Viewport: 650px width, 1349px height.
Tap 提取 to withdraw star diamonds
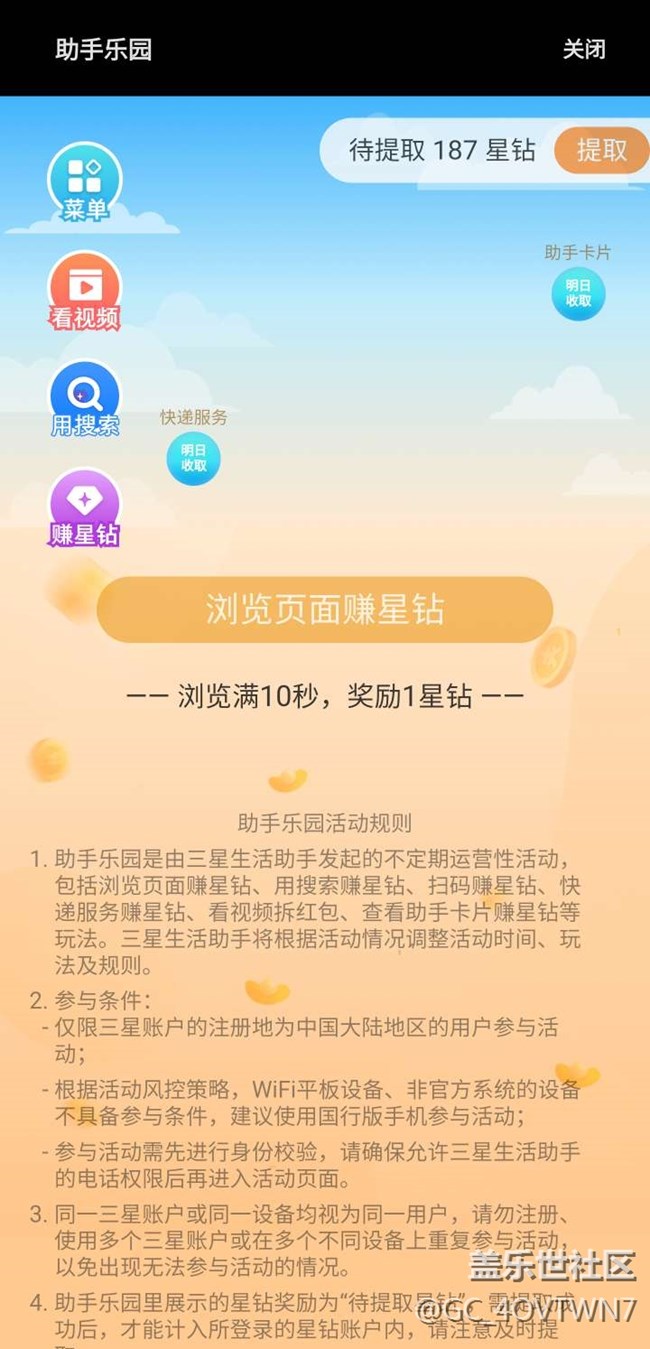pos(602,150)
